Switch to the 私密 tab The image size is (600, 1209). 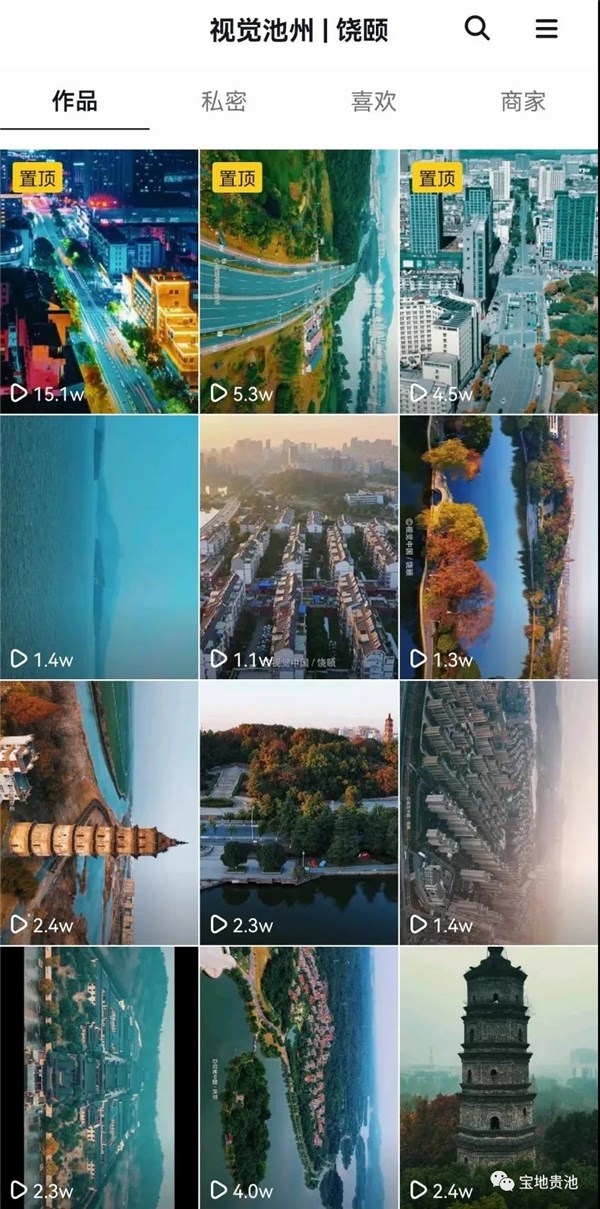point(224,101)
